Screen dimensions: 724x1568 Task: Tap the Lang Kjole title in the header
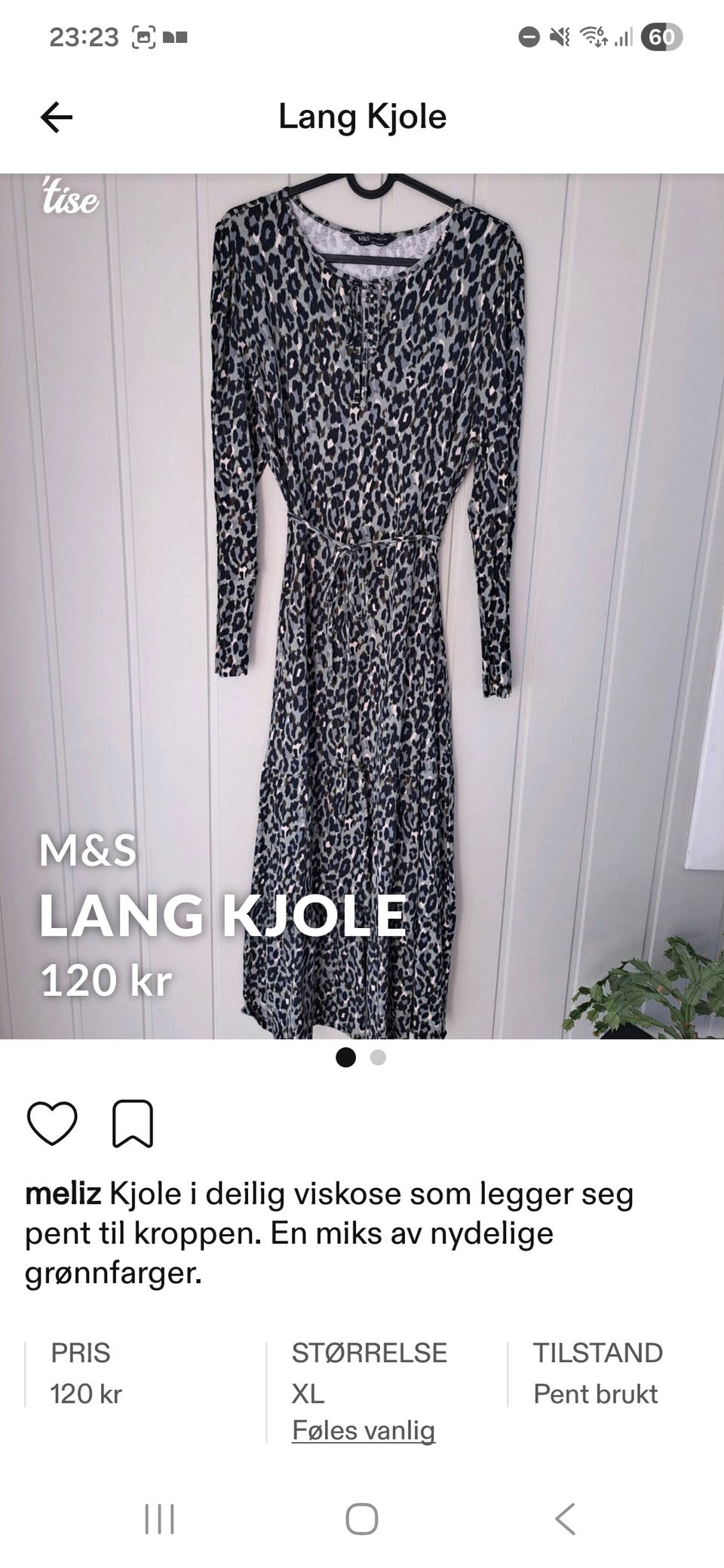362,118
